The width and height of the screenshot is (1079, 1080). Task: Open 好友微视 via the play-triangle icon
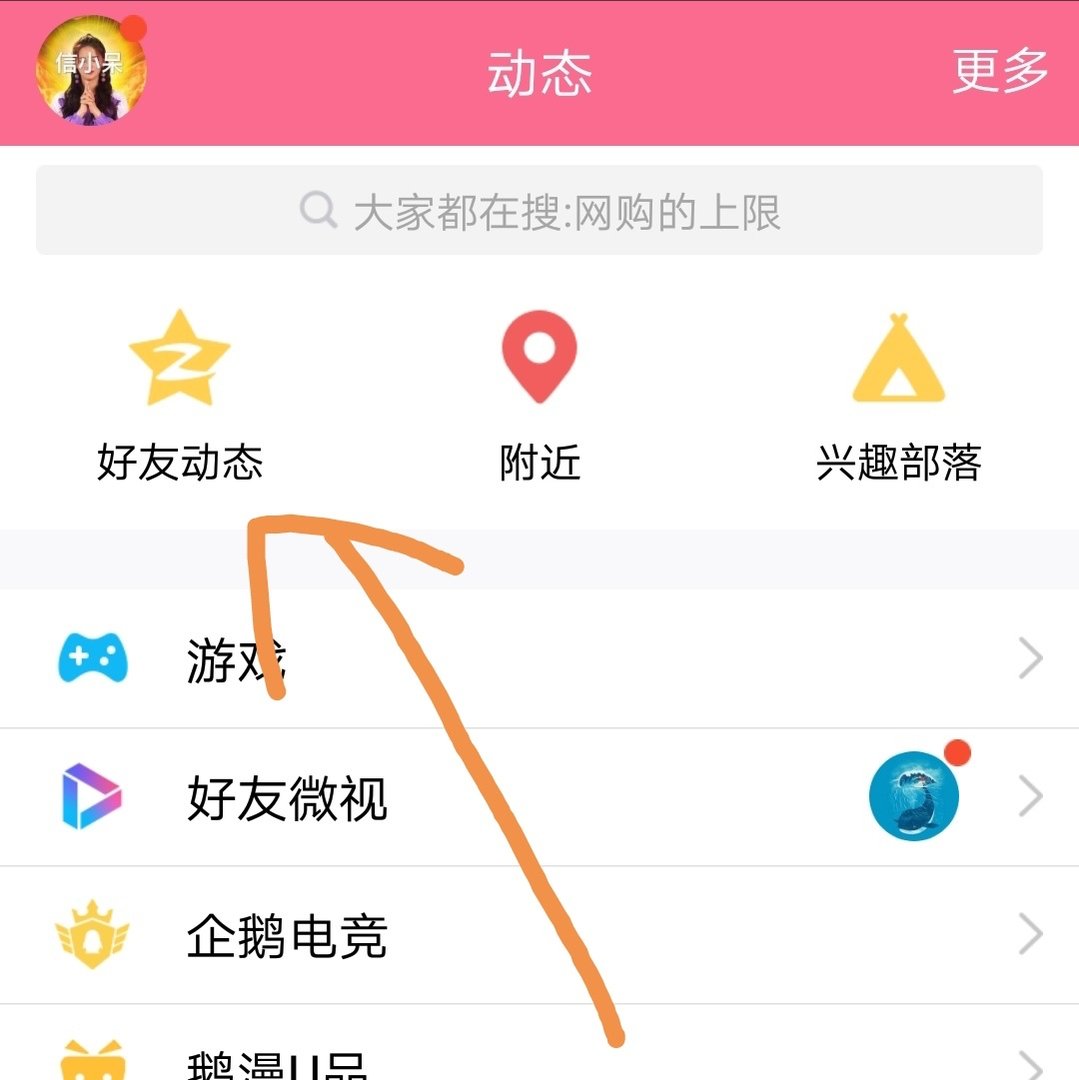pyautogui.click(x=94, y=795)
